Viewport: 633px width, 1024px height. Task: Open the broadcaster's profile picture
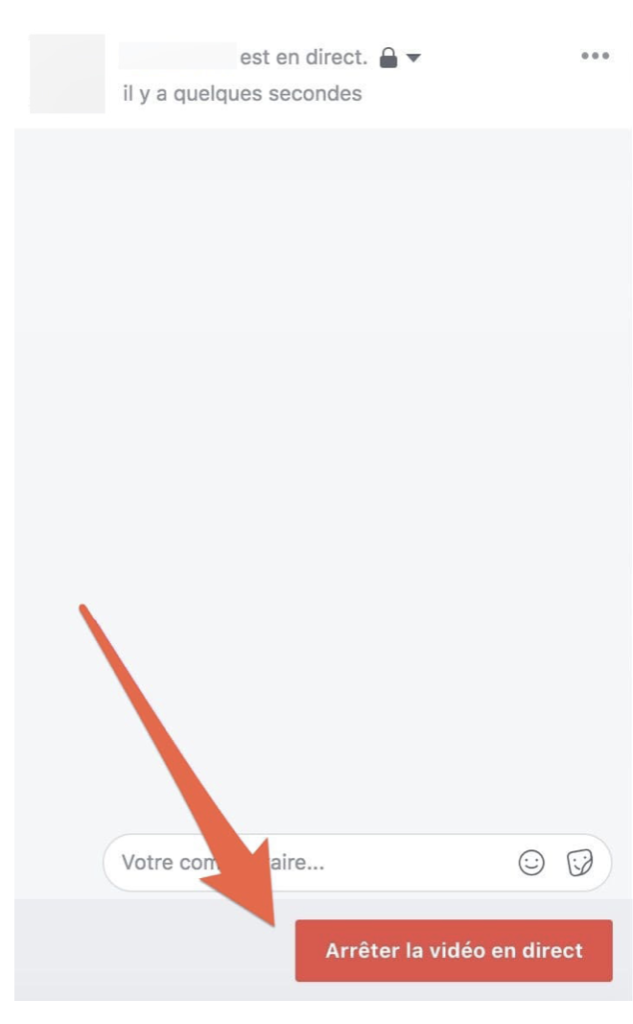[x=67, y=74]
